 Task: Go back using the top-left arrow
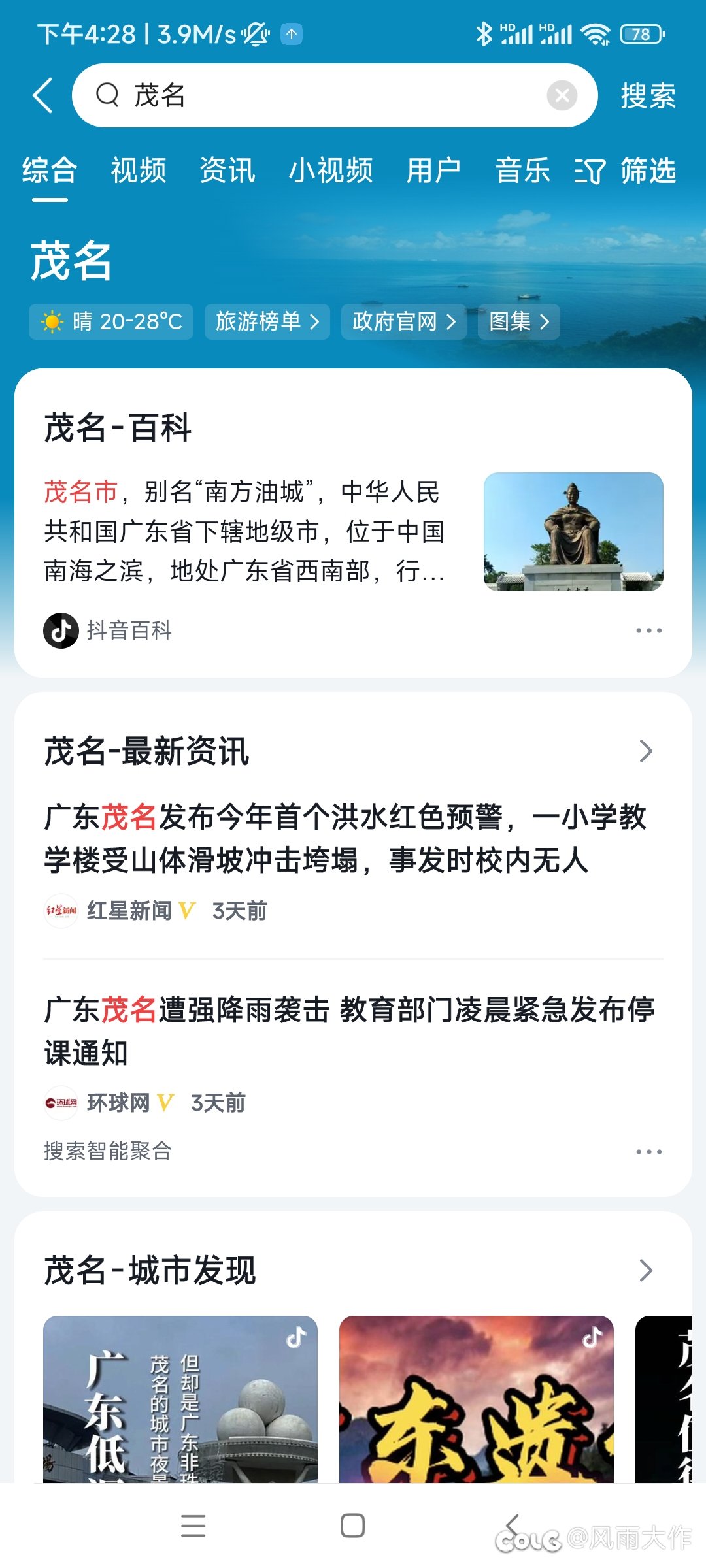tap(43, 95)
